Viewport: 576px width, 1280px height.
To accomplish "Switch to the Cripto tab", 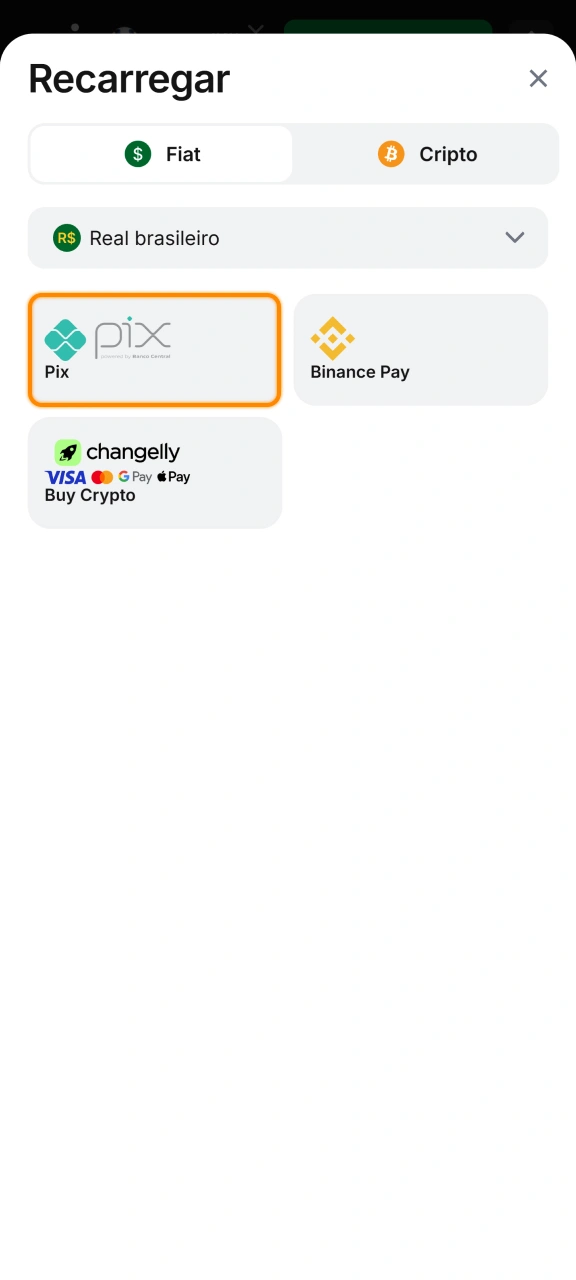I will (427, 154).
